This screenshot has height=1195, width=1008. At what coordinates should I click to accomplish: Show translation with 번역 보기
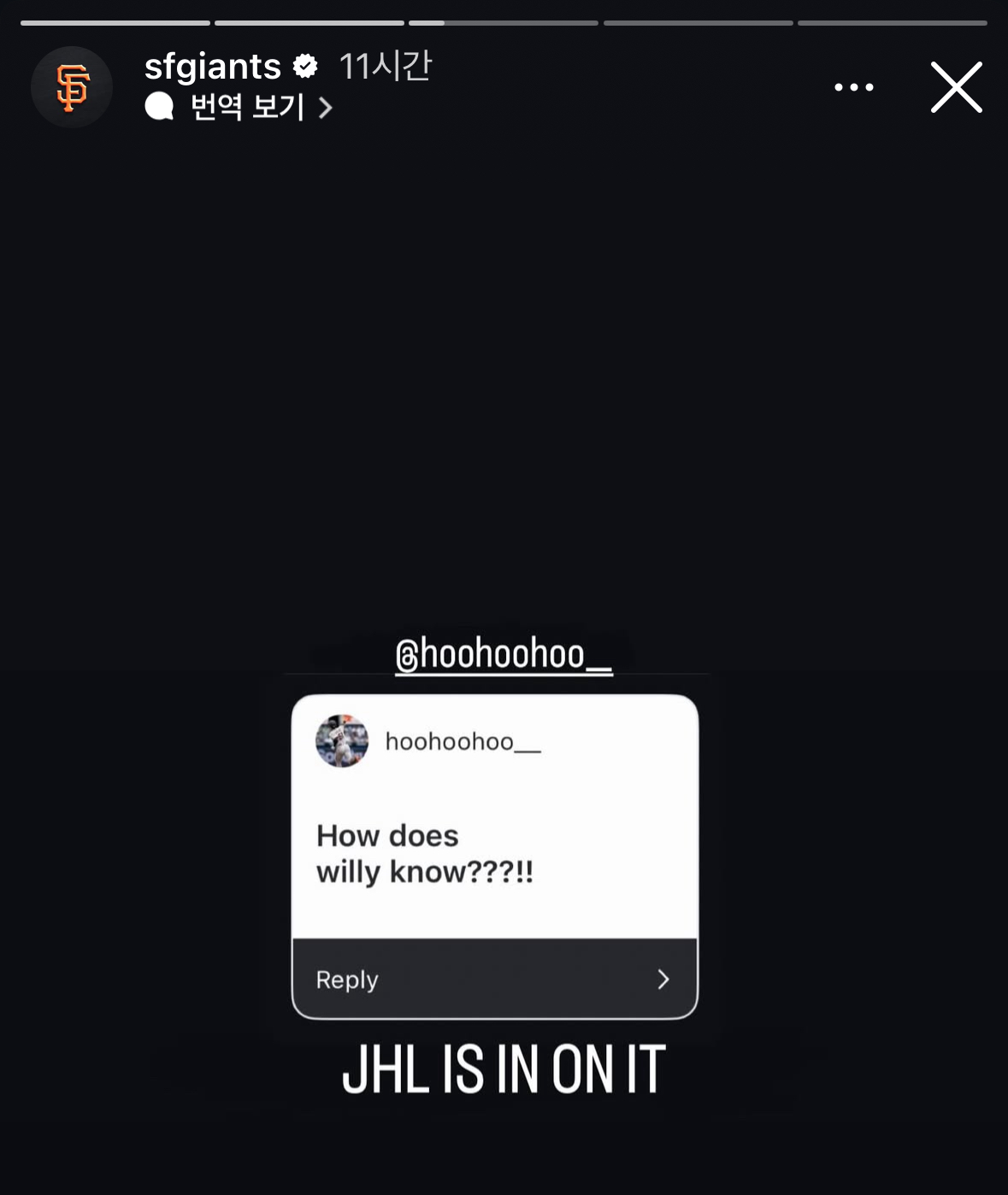248,108
